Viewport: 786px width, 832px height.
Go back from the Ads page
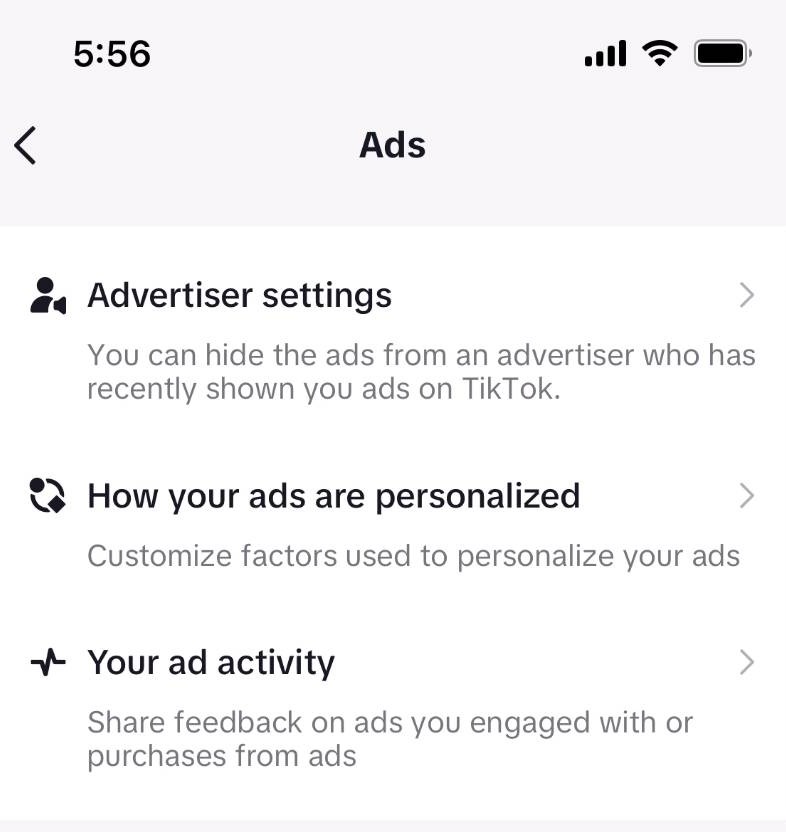26,146
